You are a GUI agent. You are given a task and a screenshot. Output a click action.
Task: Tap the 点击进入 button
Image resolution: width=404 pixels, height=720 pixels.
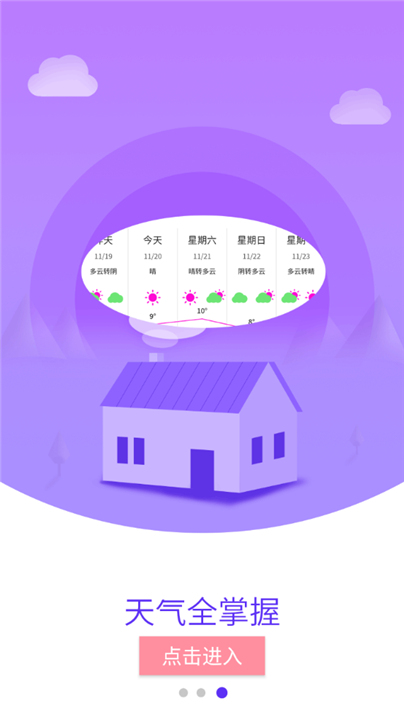[x=202, y=656]
